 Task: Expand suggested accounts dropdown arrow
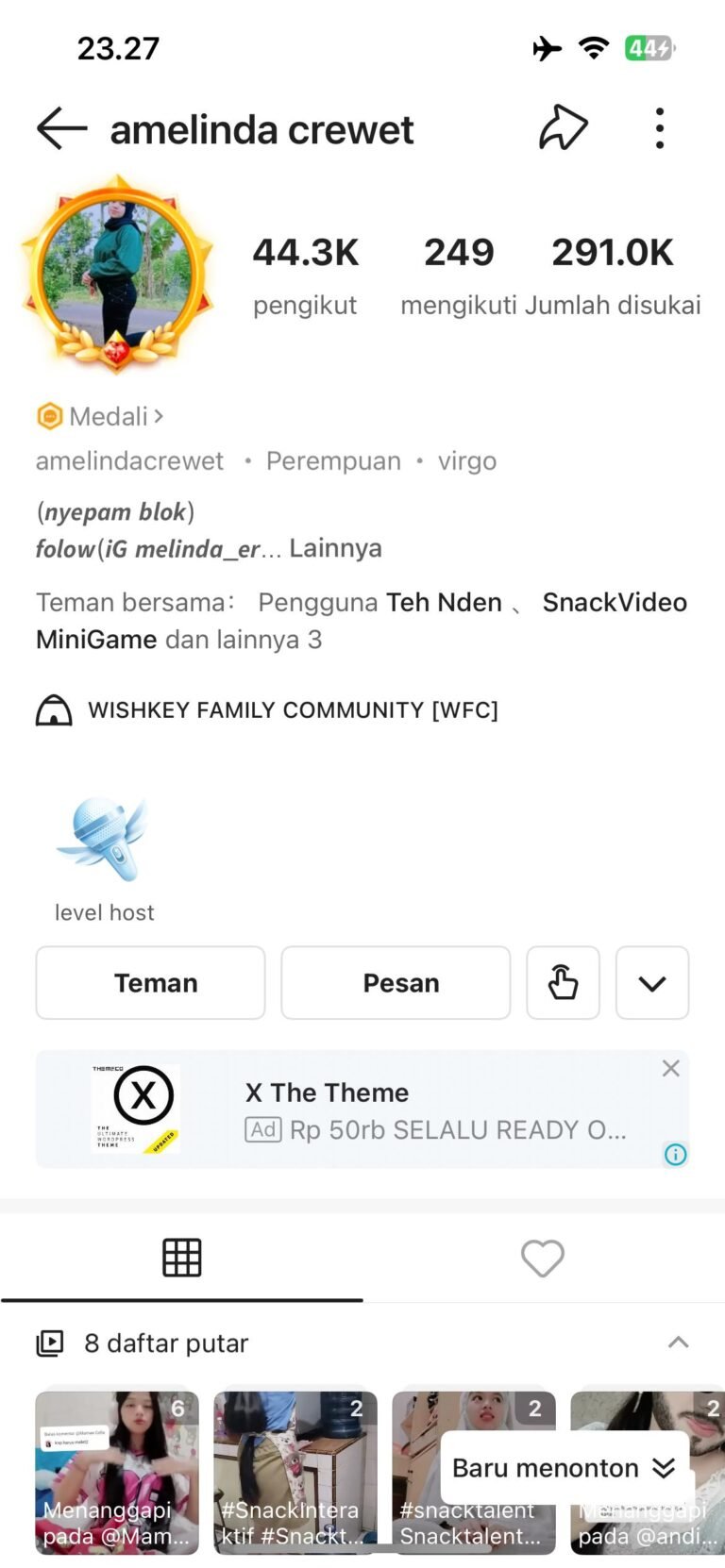[652, 983]
